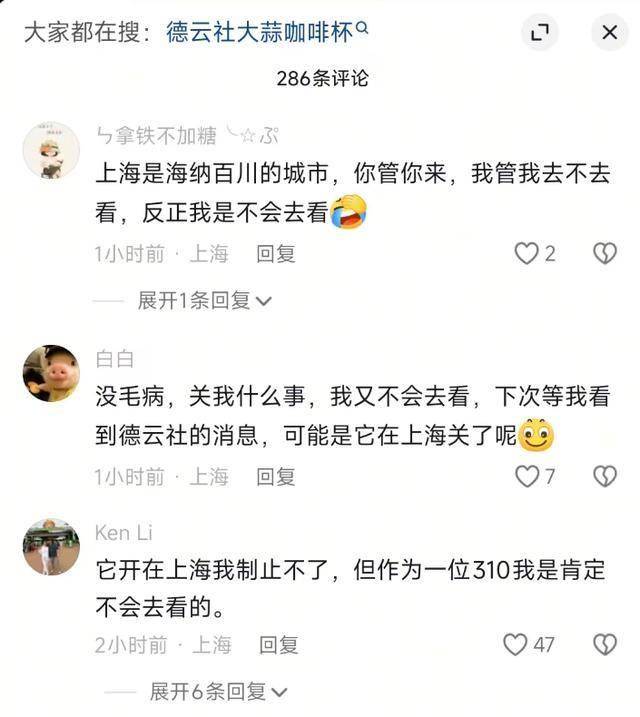640x717 pixels.
Task: Dislike 白白's comment
Action: pos(605,477)
